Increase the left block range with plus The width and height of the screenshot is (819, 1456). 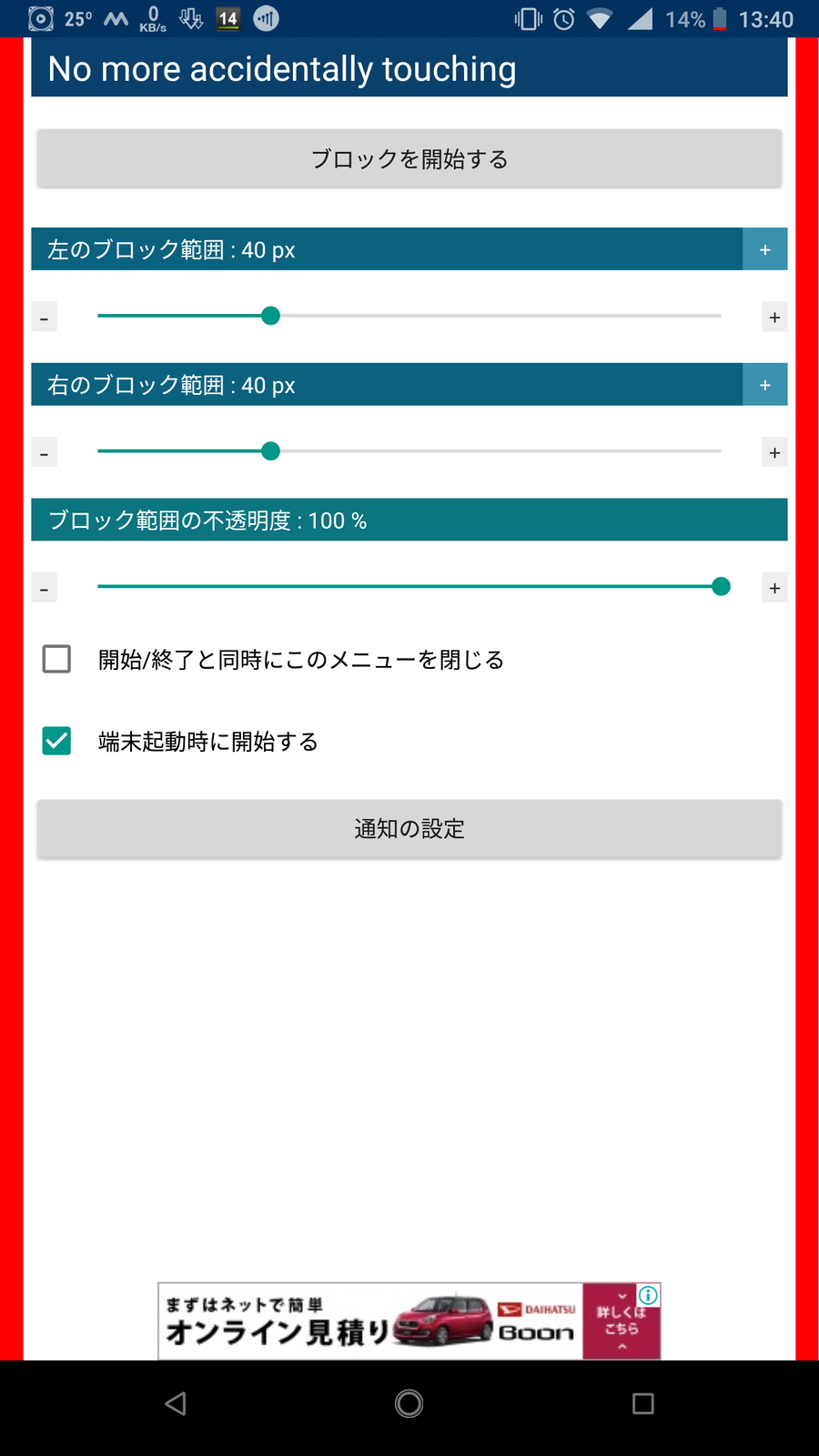click(774, 318)
